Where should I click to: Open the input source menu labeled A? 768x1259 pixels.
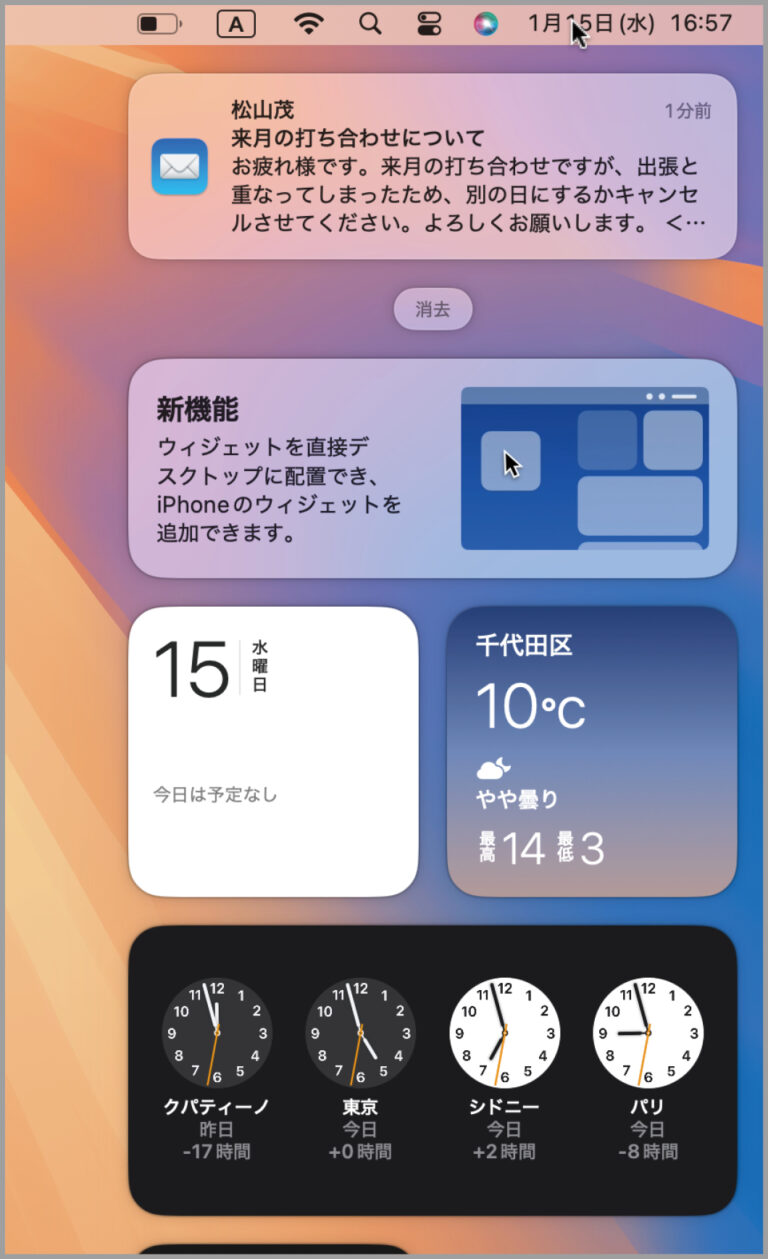[235, 24]
